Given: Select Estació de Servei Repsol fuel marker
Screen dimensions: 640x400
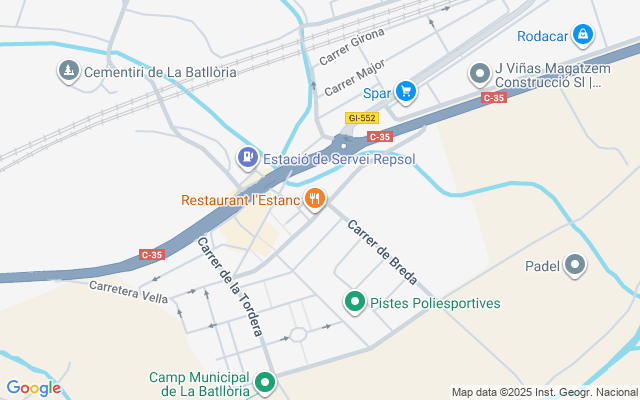Looking at the screenshot, I should click(x=247, y=157).
